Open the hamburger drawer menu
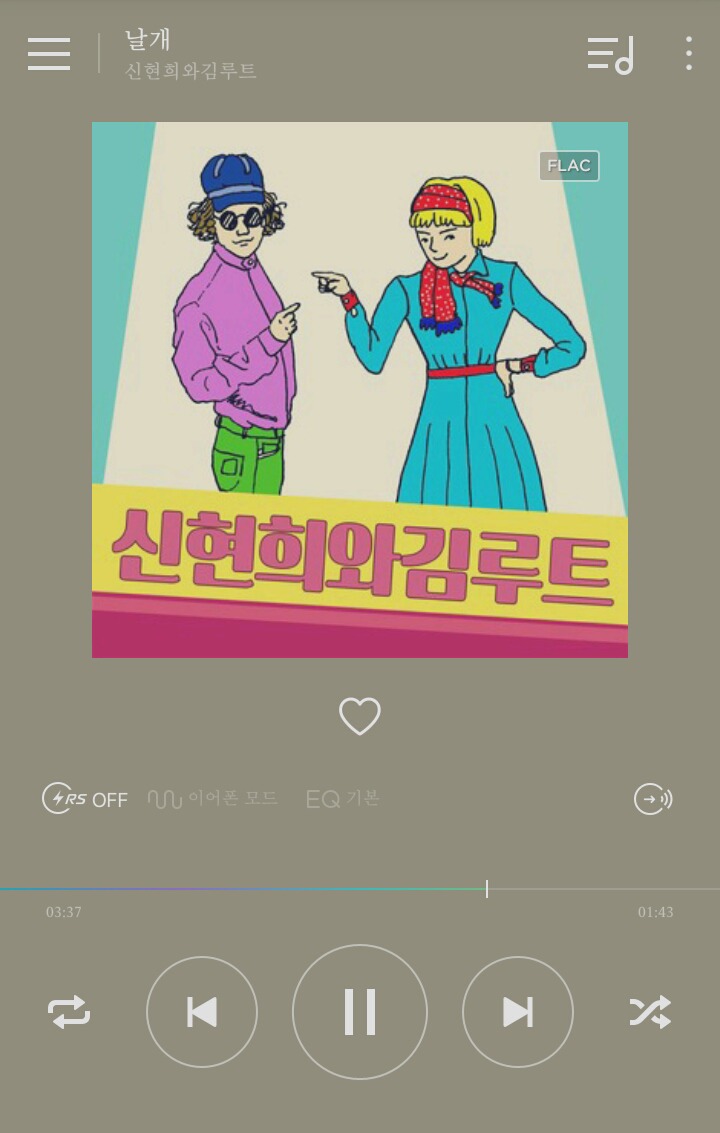Screen dimensions: 720x1133 pos(49,54)
